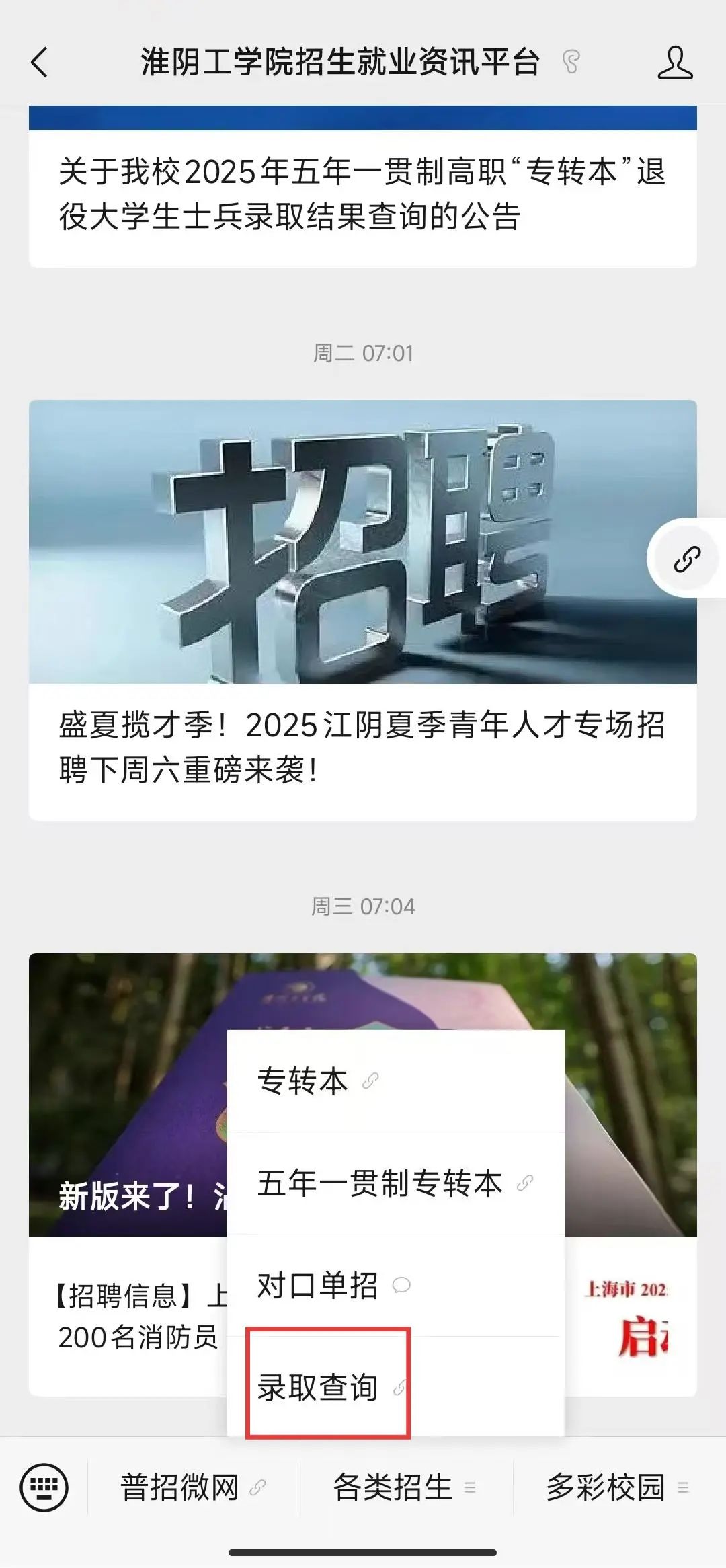Image resolution: width=726 pixels, height=1568 pixels.
Task: Switch to keyboard input mode
Action: [x=44, y=1487]
